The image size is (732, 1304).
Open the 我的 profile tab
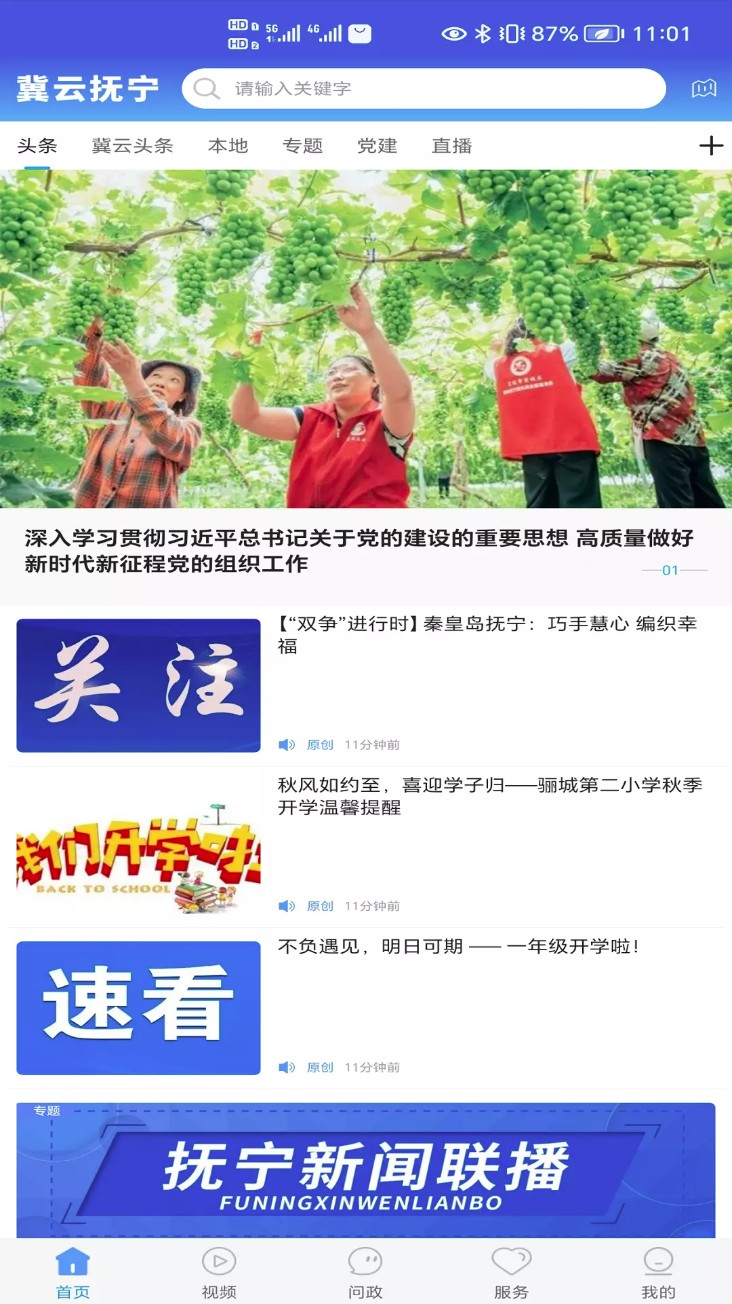(x=658, y=1272)
